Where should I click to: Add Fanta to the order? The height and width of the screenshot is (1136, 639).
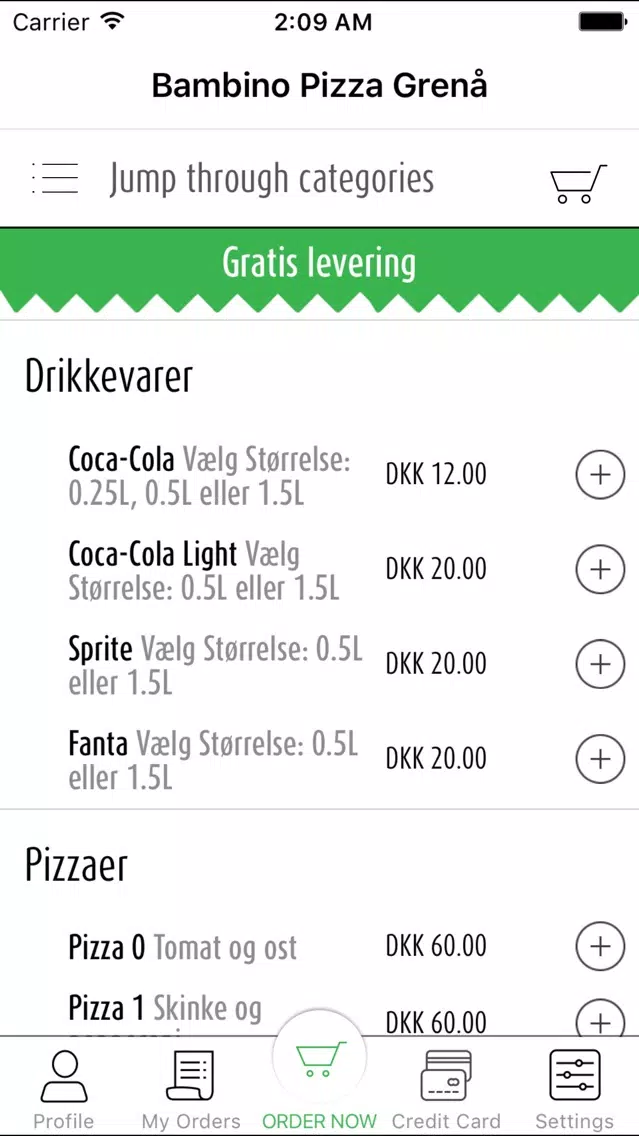point(600,759)
